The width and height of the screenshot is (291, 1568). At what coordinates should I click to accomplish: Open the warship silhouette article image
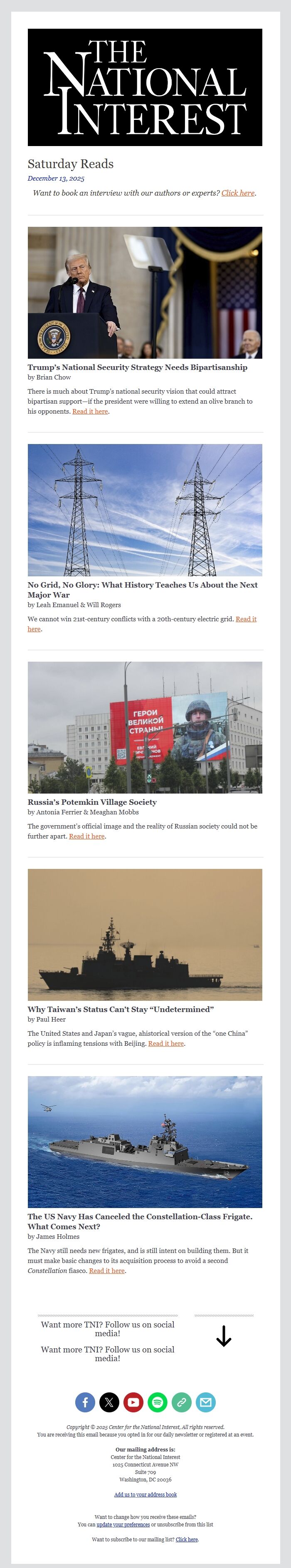(x=145, y=934)
